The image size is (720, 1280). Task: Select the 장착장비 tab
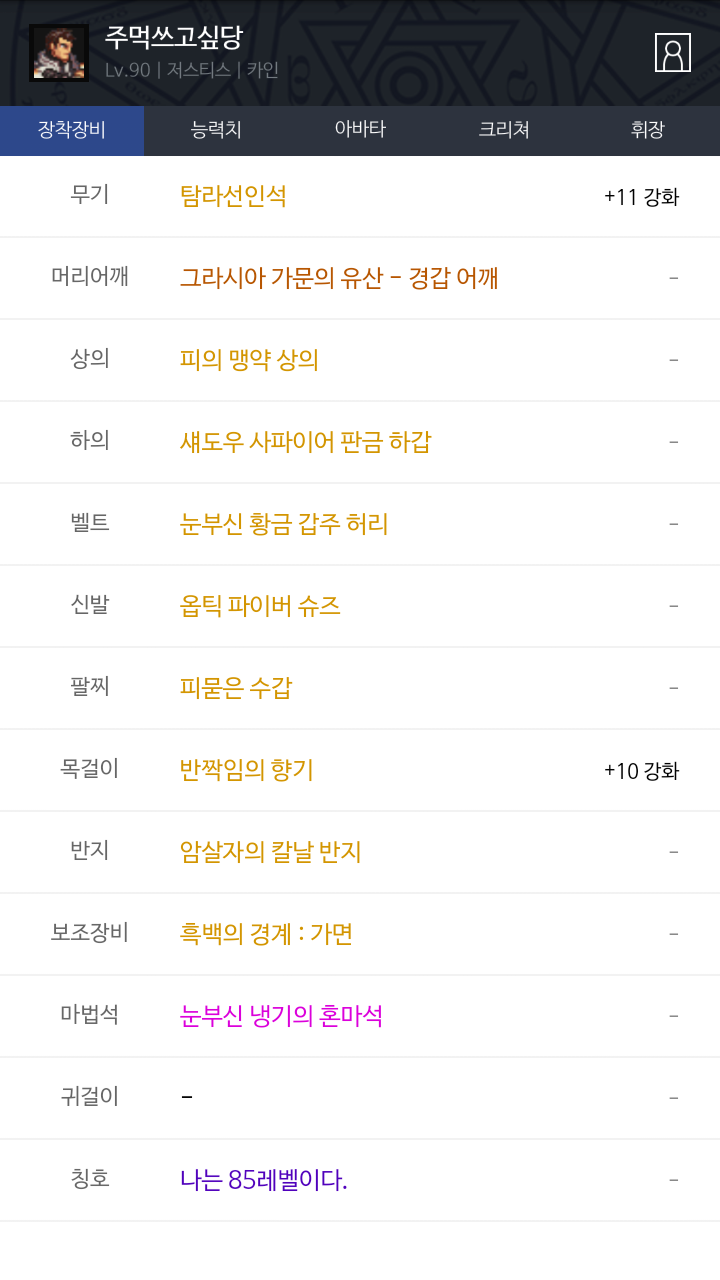point(72,130)
